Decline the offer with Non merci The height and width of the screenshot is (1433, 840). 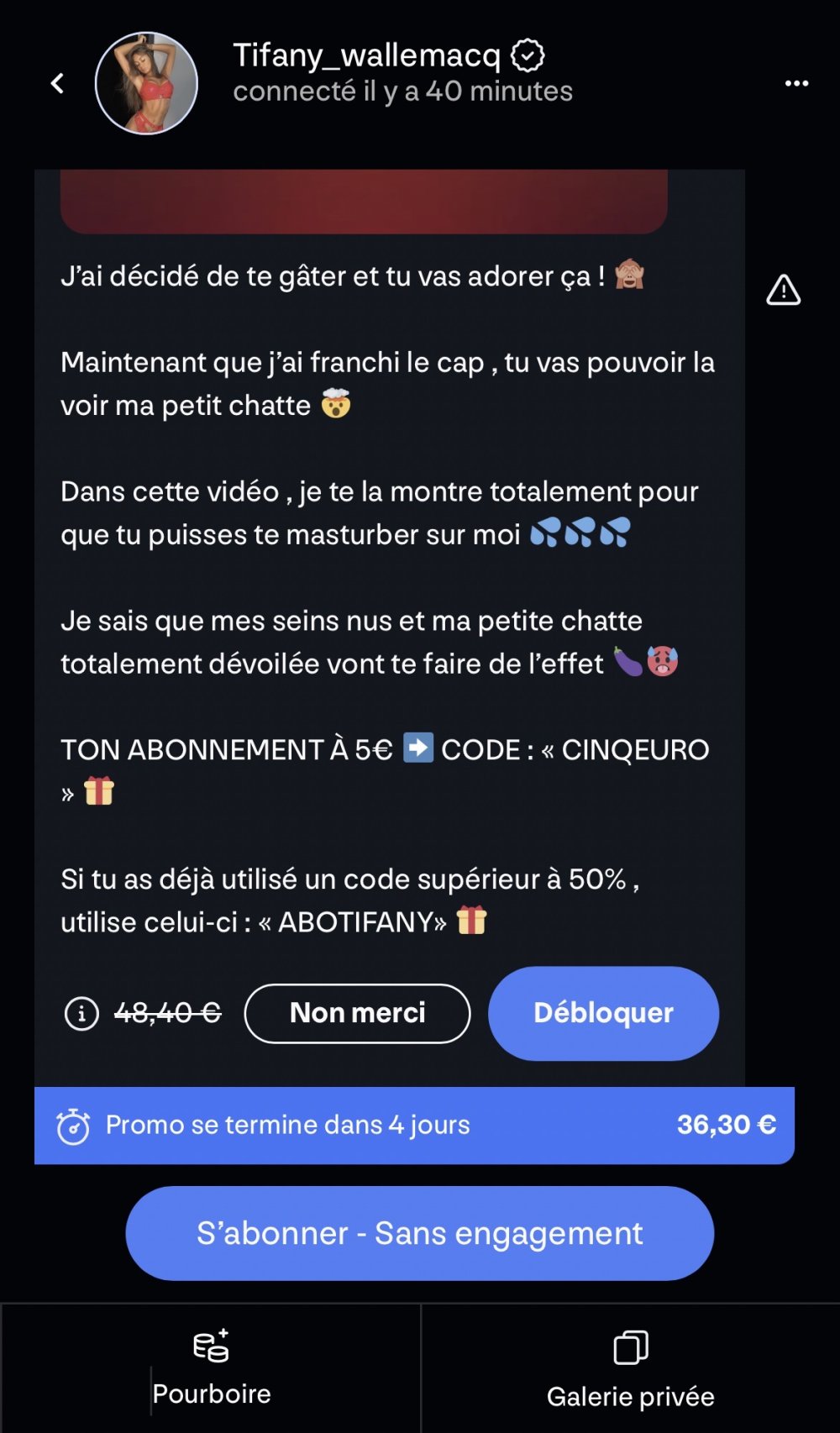357,1014
